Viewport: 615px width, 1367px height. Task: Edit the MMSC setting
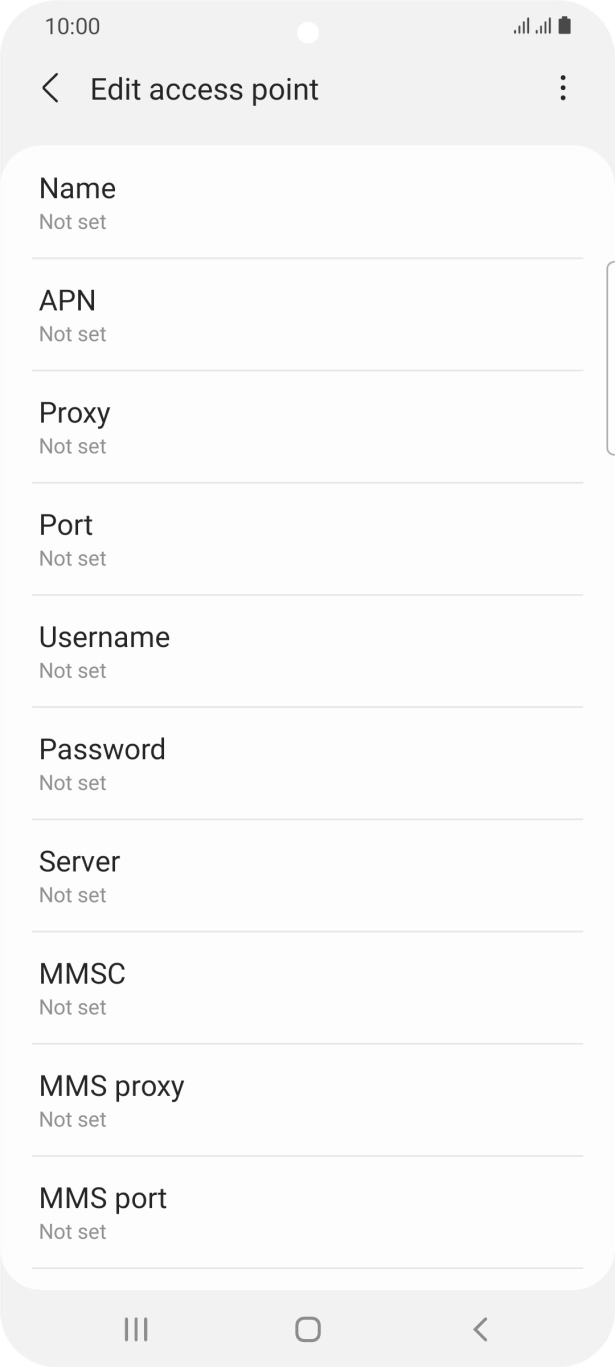(307, 987)
